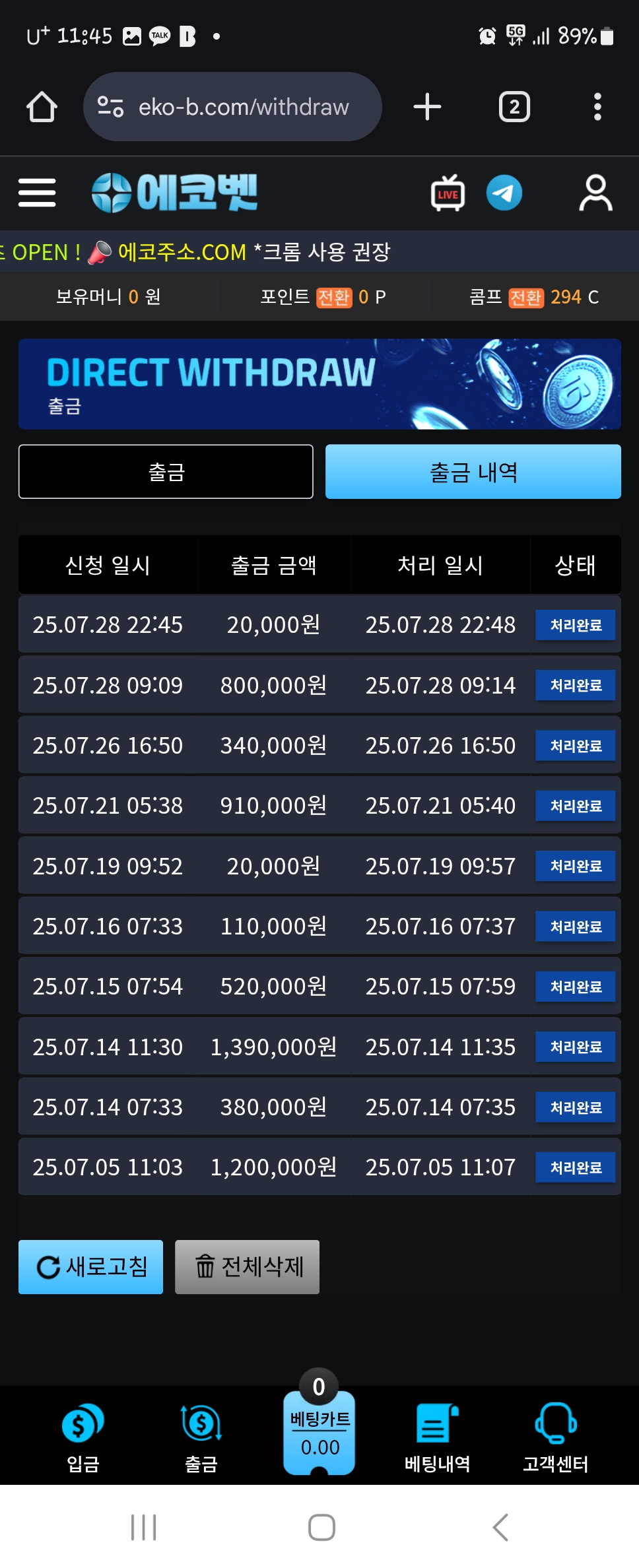Tap the system back button
Viewport: 639px width, 1568px height.
point(500,1527)
